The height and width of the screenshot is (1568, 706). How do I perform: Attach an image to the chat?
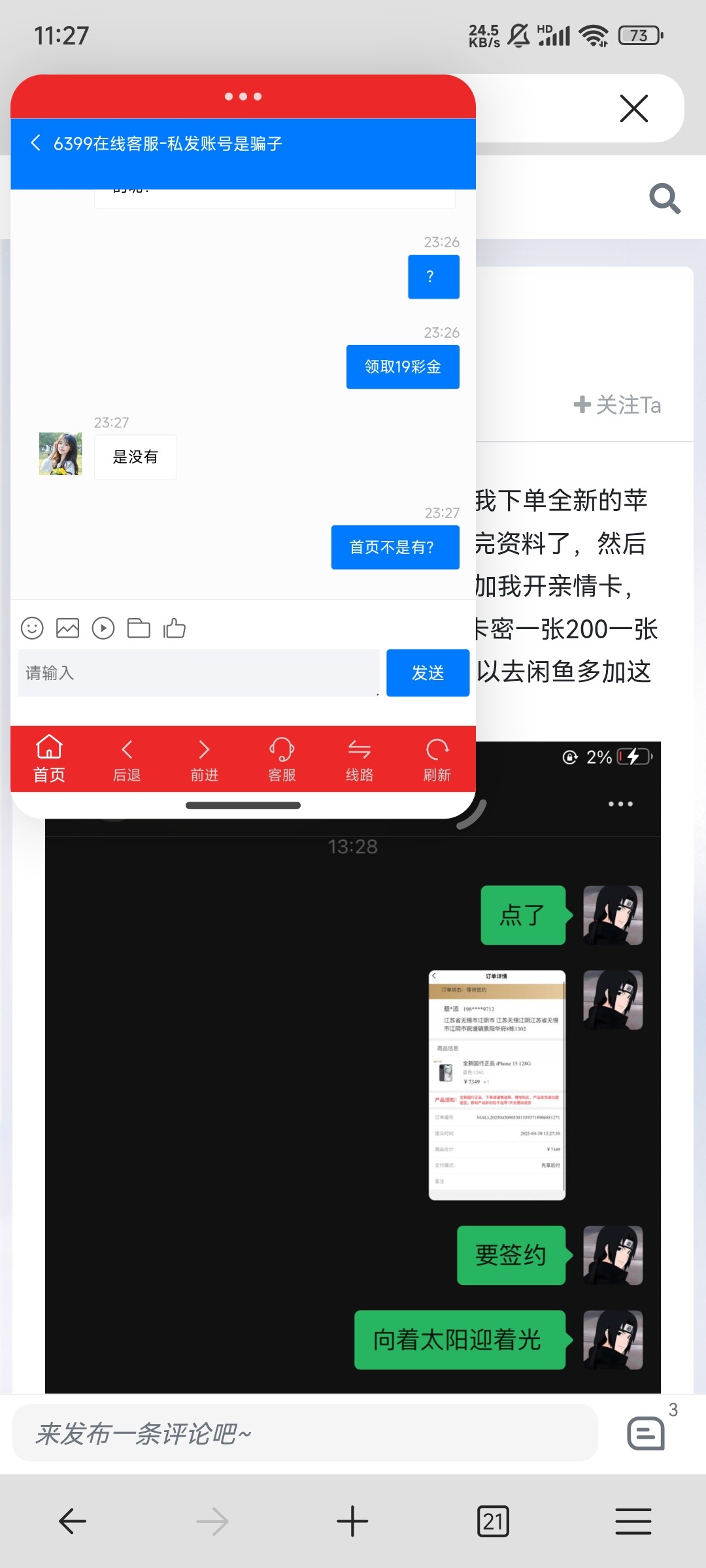[x=67, y=629]
